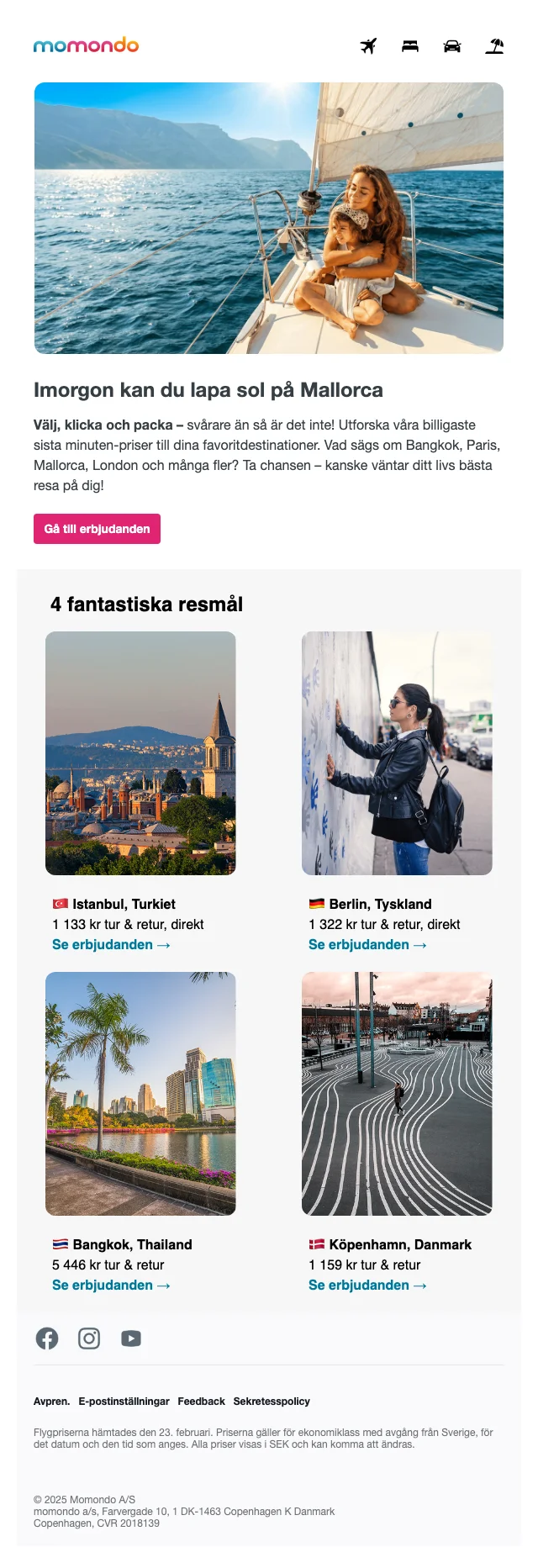538x1568 pixels.
Task: Open the Köpenhamn destination photo
Action: 397,1094
